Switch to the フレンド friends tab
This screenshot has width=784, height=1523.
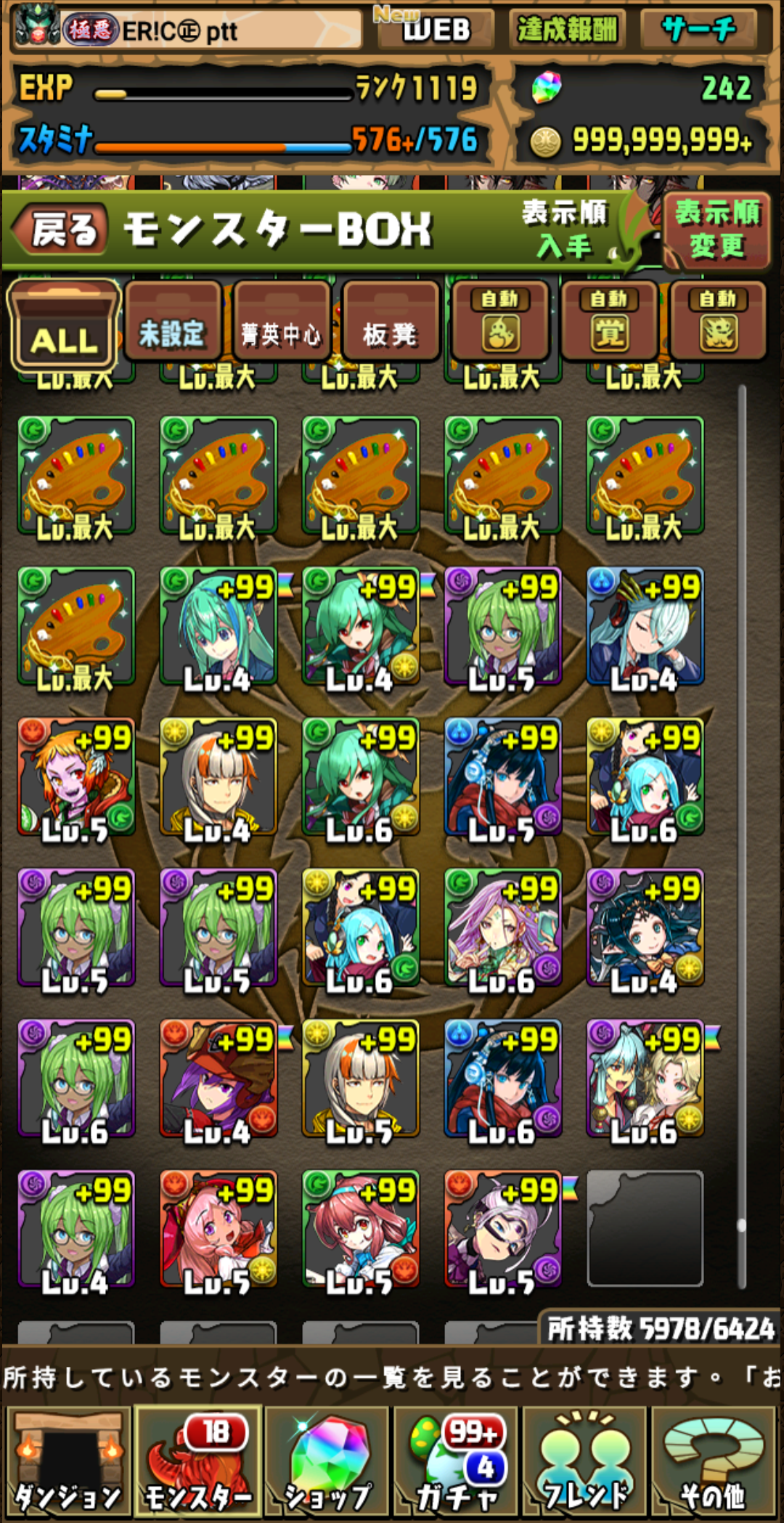tap(584, 1461)
